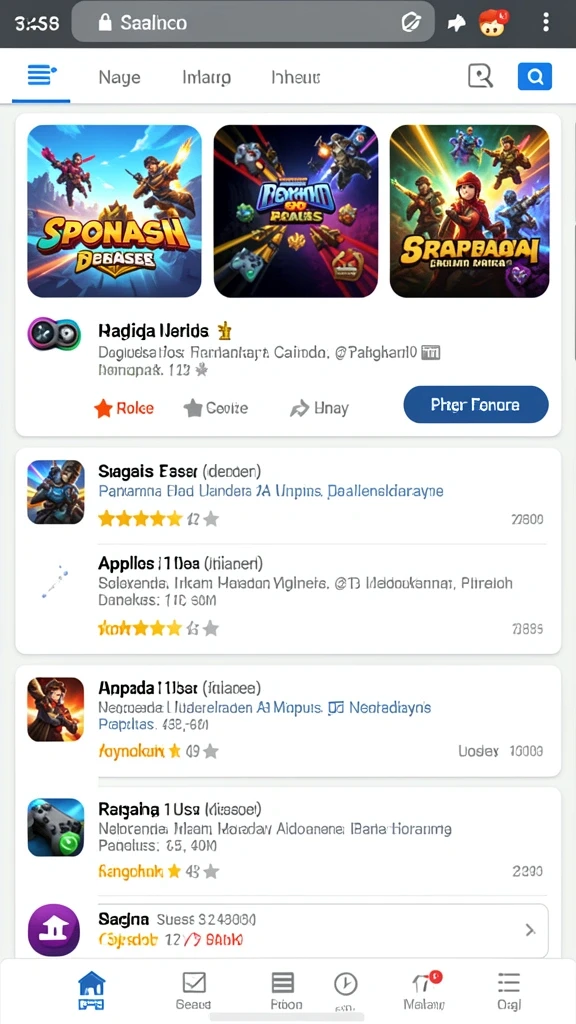Image resolution: width=576 pixels, height=1024 pixels.
Task: Tap the Rolce star button
Action: pos(124,409)
